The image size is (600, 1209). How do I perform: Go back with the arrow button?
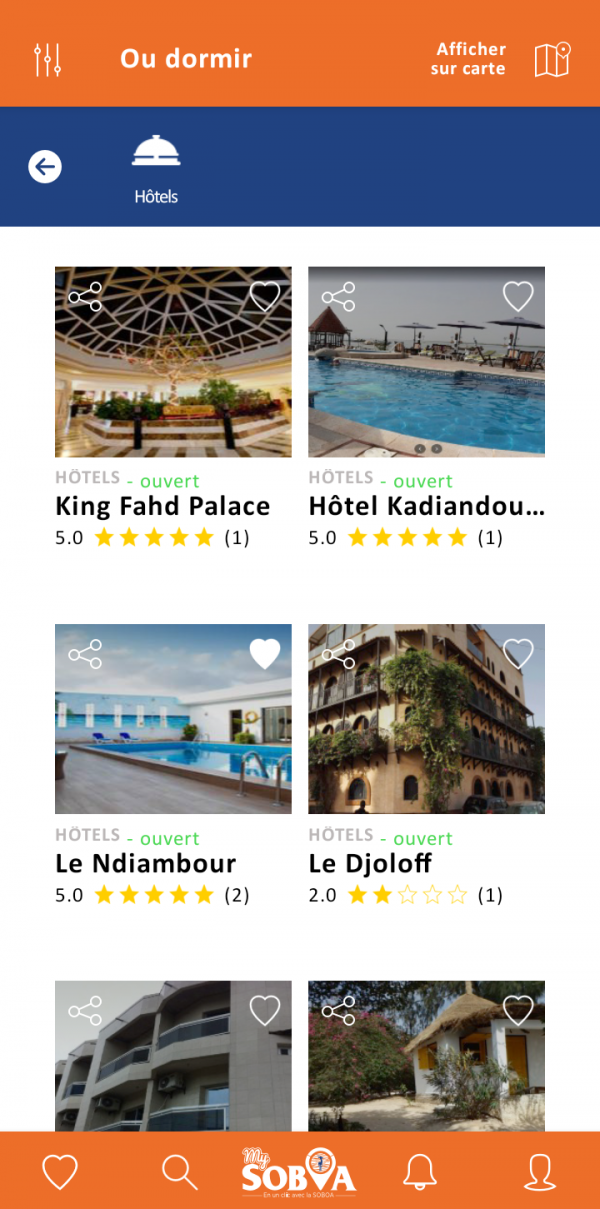pyautogui.click(x=45, y=167)
